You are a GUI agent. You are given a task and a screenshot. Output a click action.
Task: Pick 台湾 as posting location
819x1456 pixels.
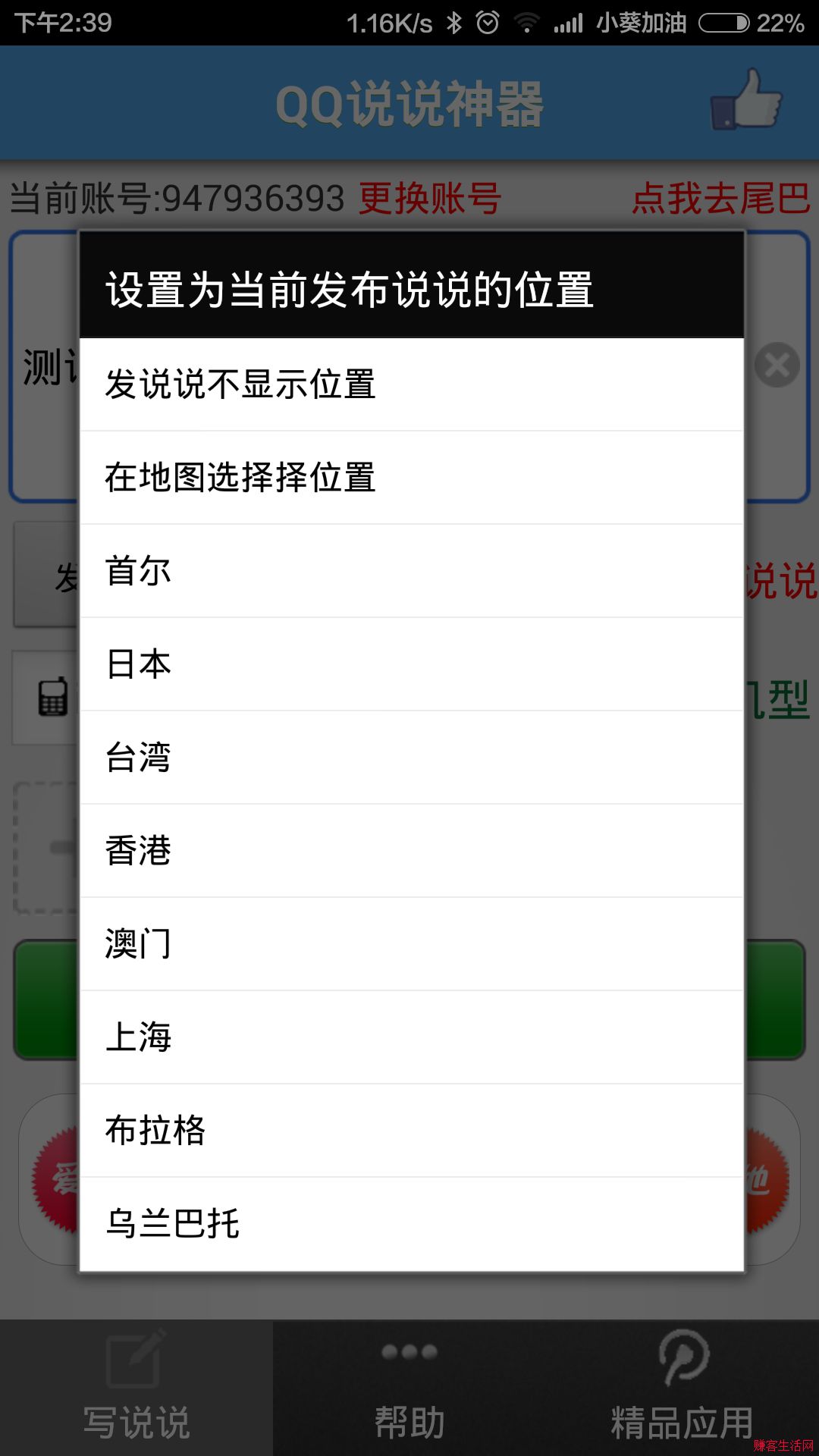pos(411,758)
